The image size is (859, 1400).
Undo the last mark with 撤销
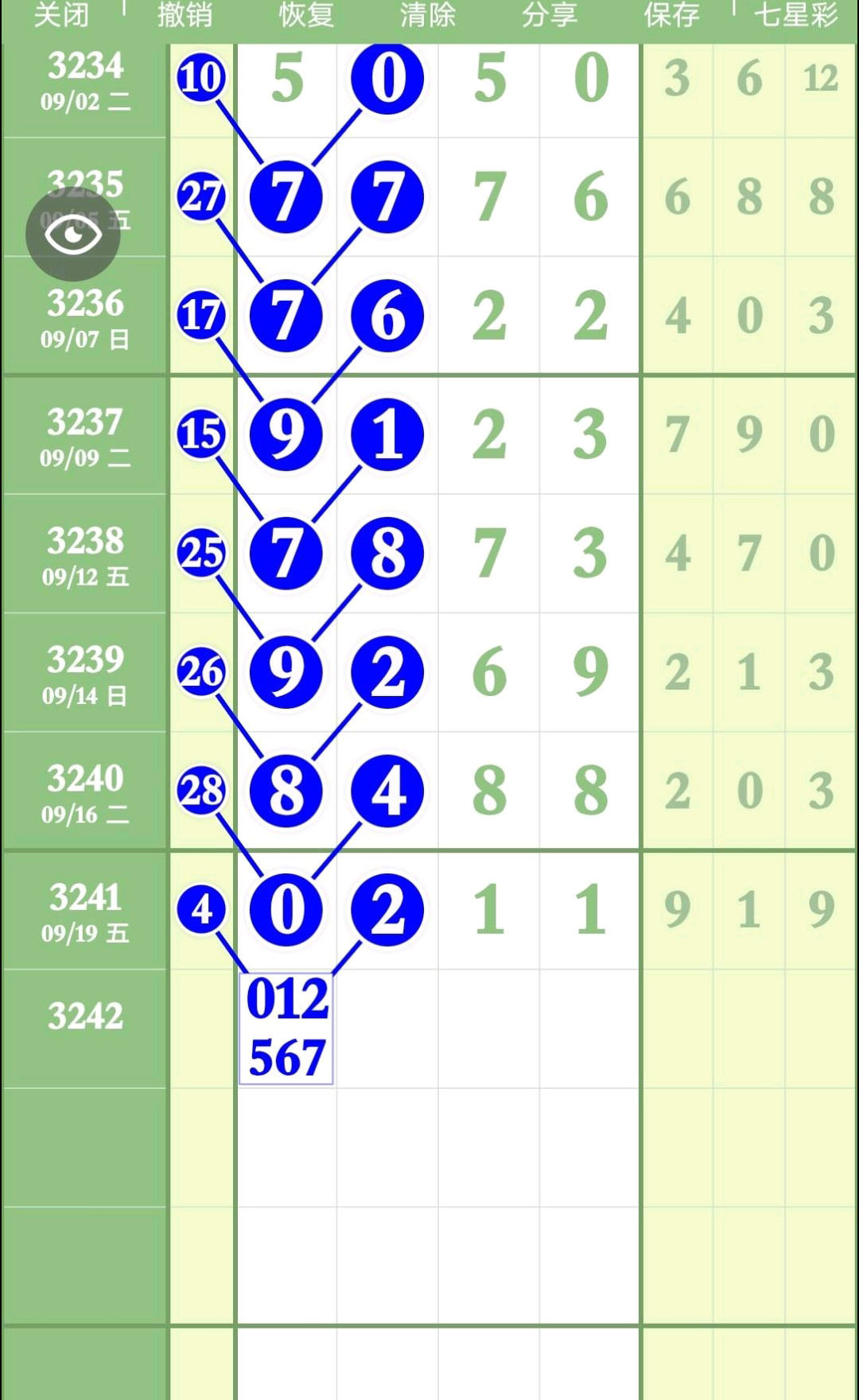point(184,14)
